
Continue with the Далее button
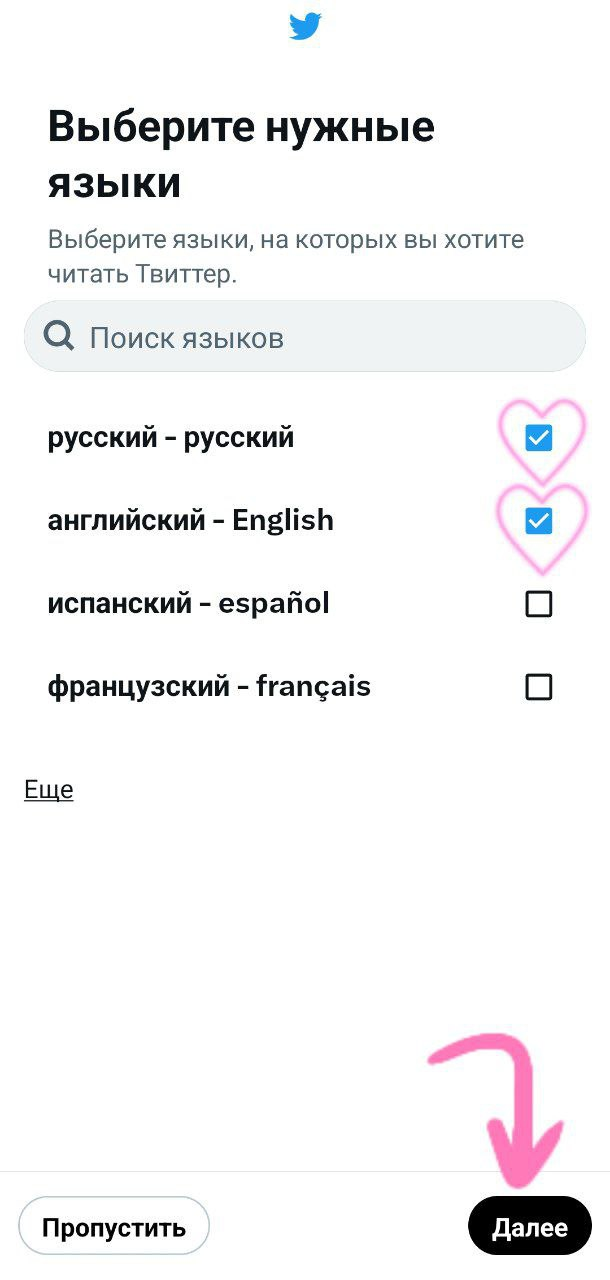pyautogui.click(x=529, y=1226)
